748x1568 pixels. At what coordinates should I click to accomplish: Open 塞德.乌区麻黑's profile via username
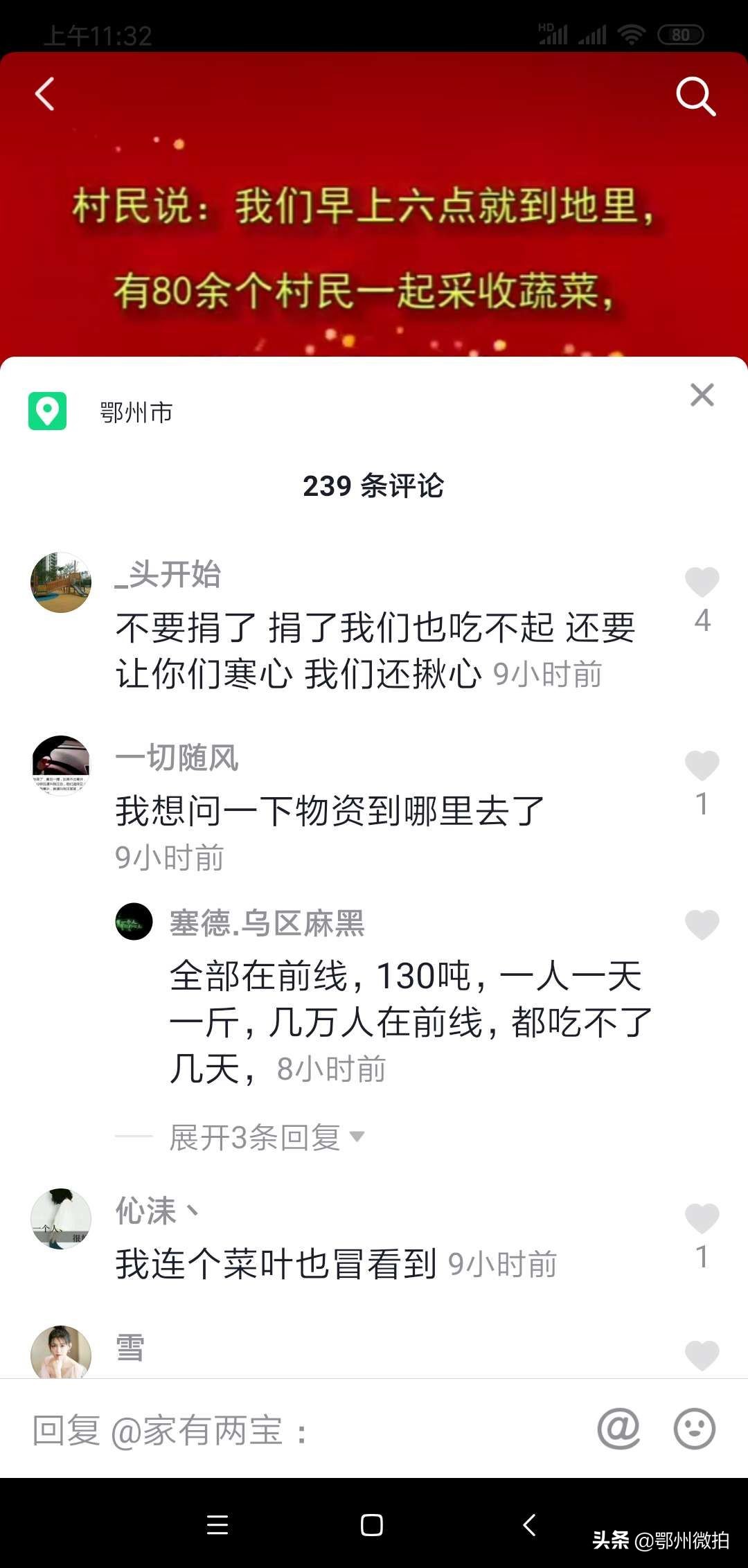(x=267, y=924)
